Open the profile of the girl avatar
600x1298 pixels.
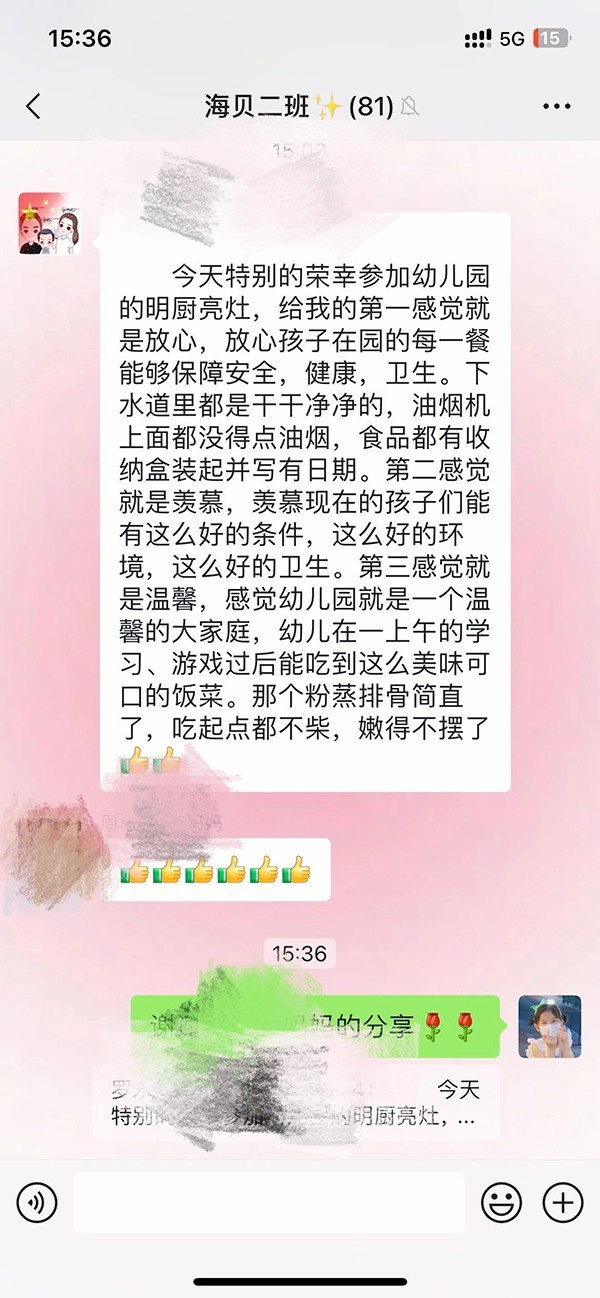tap(549, 1026)
